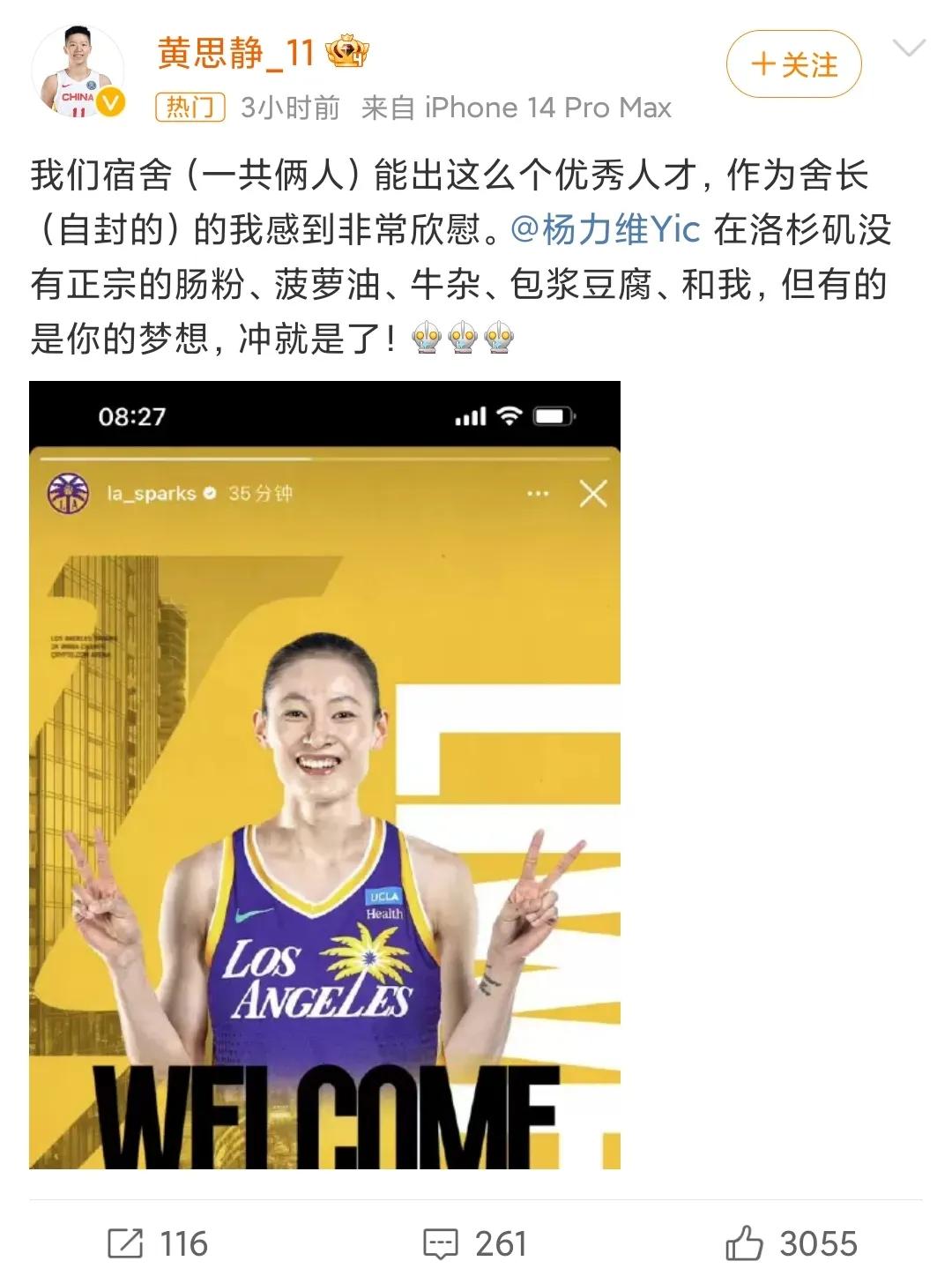Repost this post (116)
952x1276 pixels.
coord(158,1243)
